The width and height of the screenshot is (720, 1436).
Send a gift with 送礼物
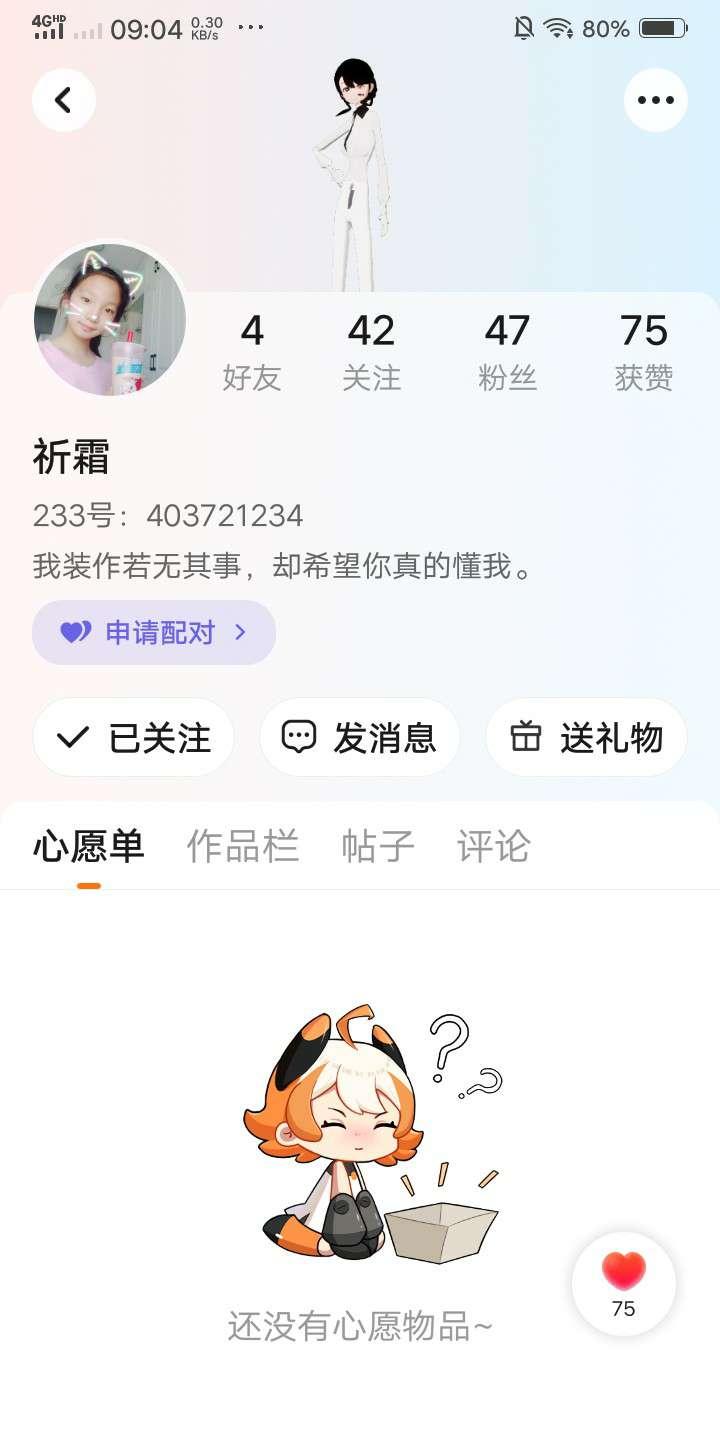coord(586,738)
